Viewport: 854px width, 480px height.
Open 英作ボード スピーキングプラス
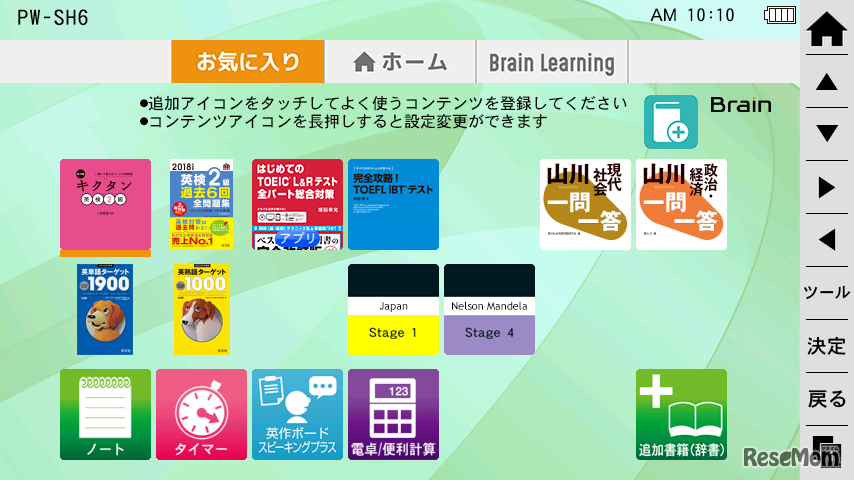[297, 414]
